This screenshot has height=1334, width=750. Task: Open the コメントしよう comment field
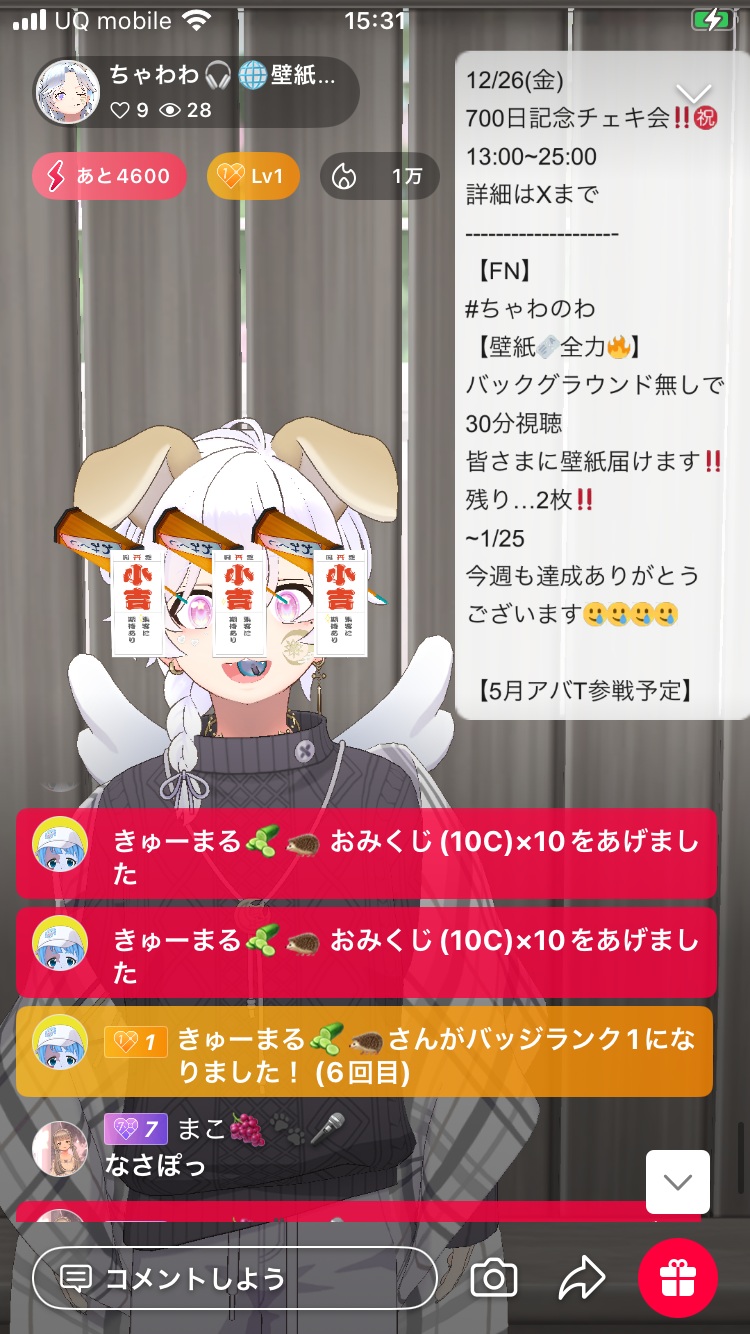(x=234, y=1278)
